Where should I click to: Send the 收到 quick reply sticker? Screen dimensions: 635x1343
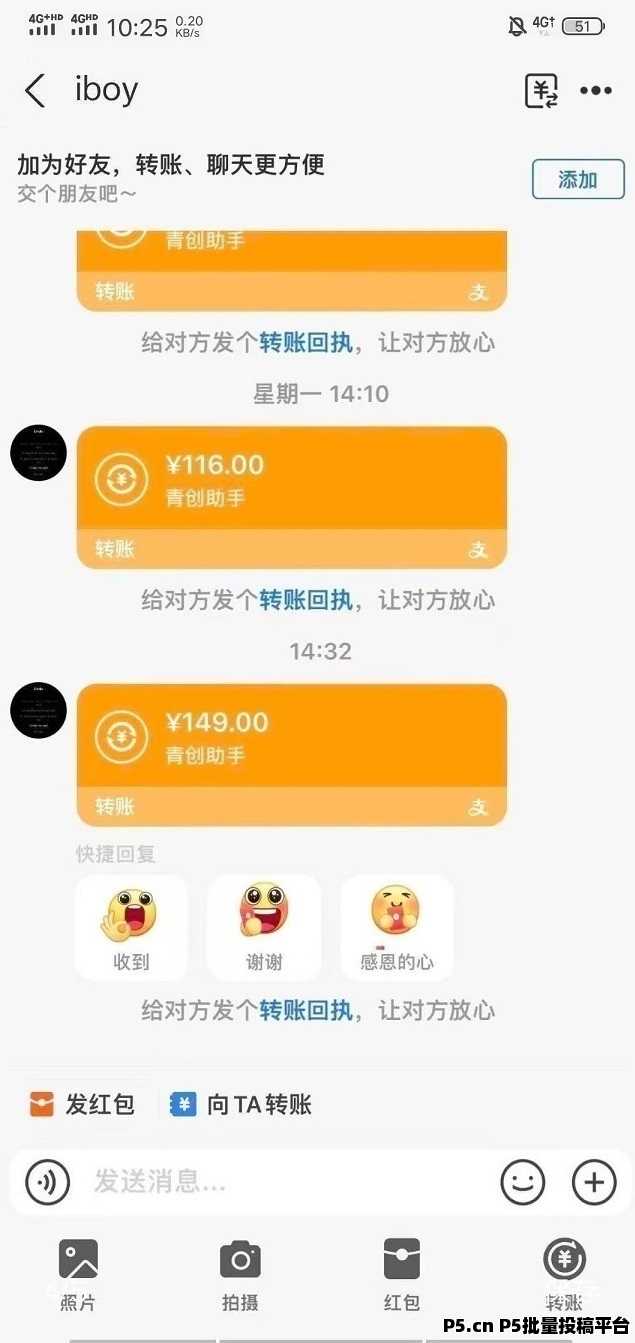coord(131,928)
